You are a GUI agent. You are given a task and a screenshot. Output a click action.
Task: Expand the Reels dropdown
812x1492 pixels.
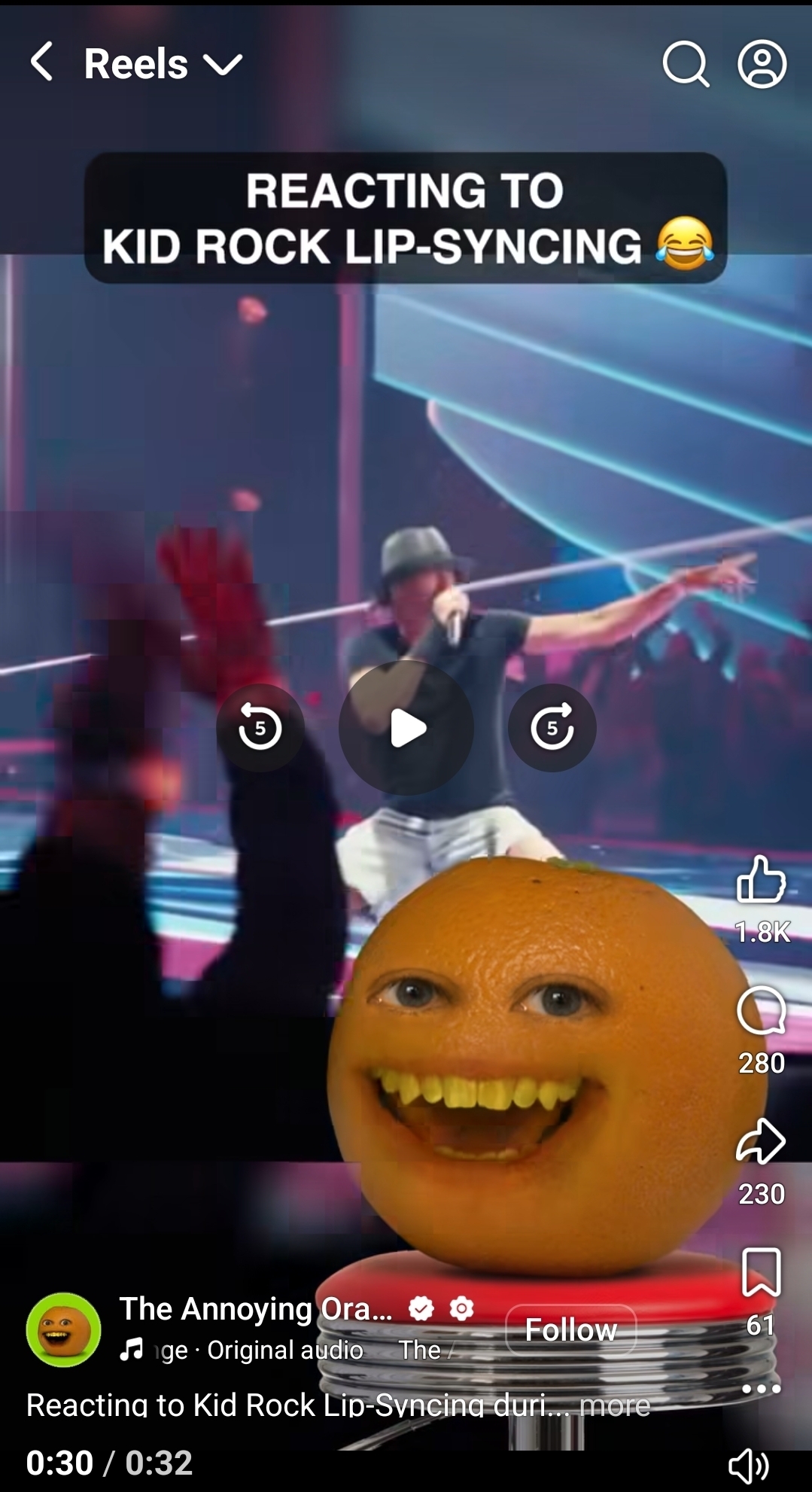coord(223,65)
